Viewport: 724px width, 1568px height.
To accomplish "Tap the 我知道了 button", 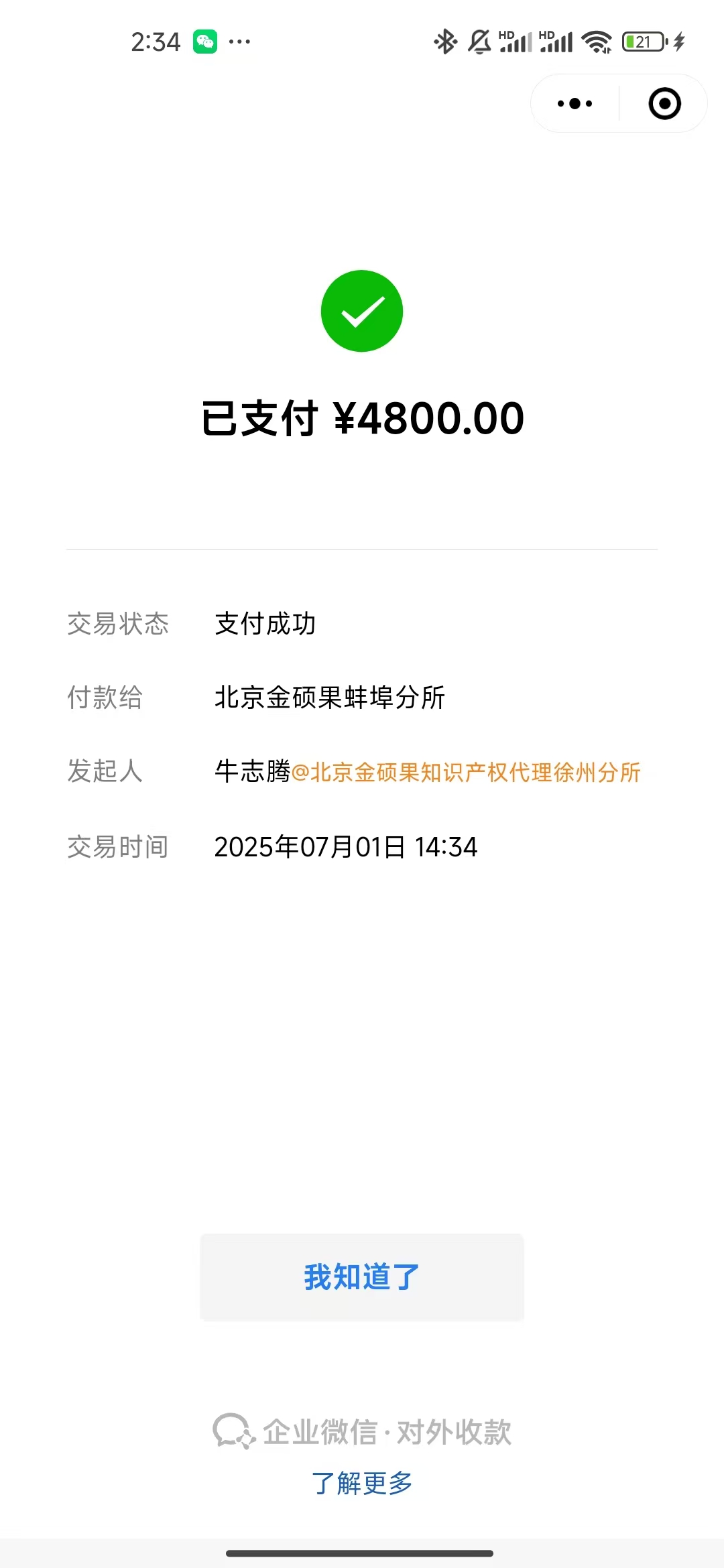I will [x=362, y=1277].
